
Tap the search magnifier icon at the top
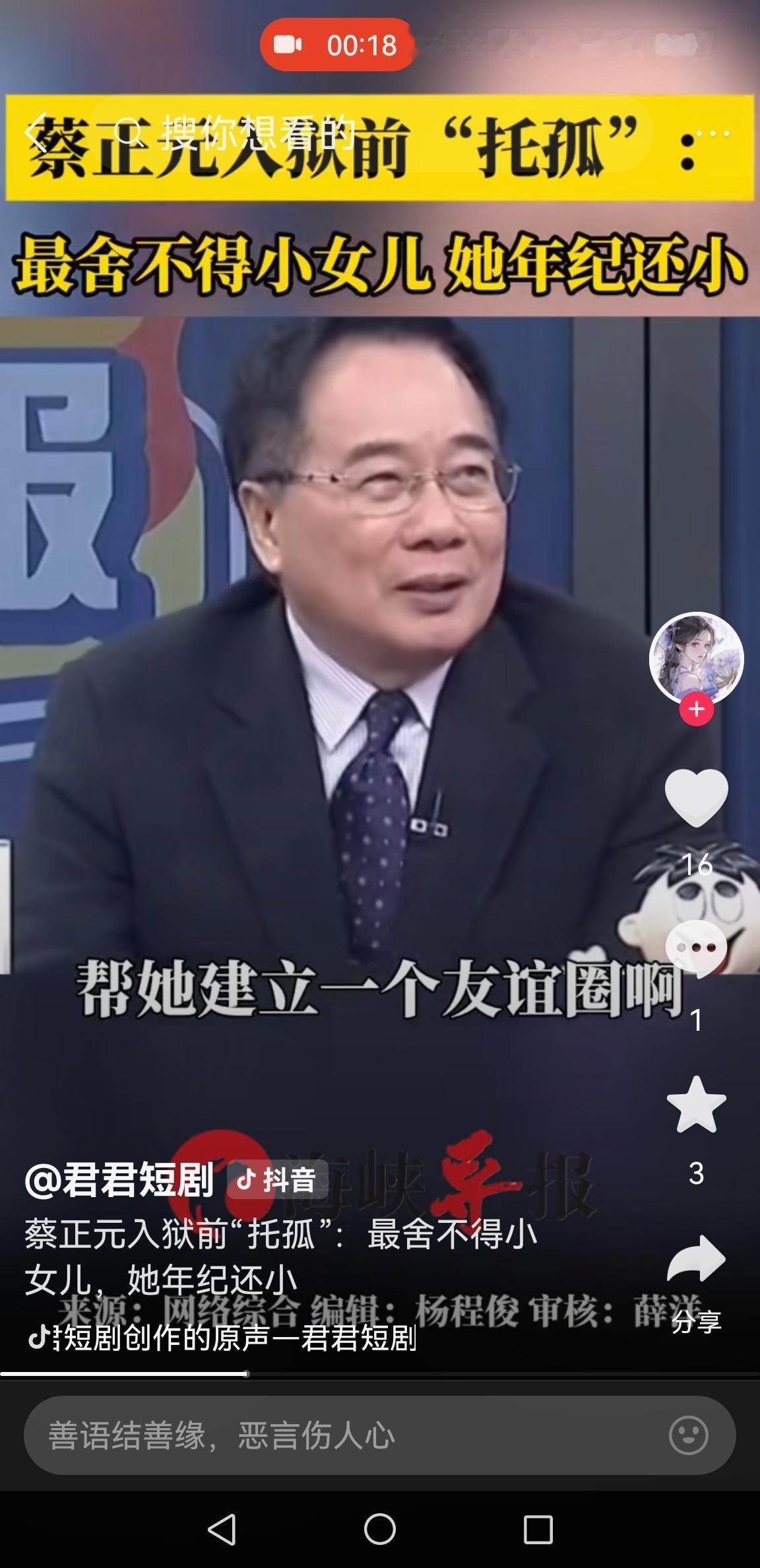[130, 131]
